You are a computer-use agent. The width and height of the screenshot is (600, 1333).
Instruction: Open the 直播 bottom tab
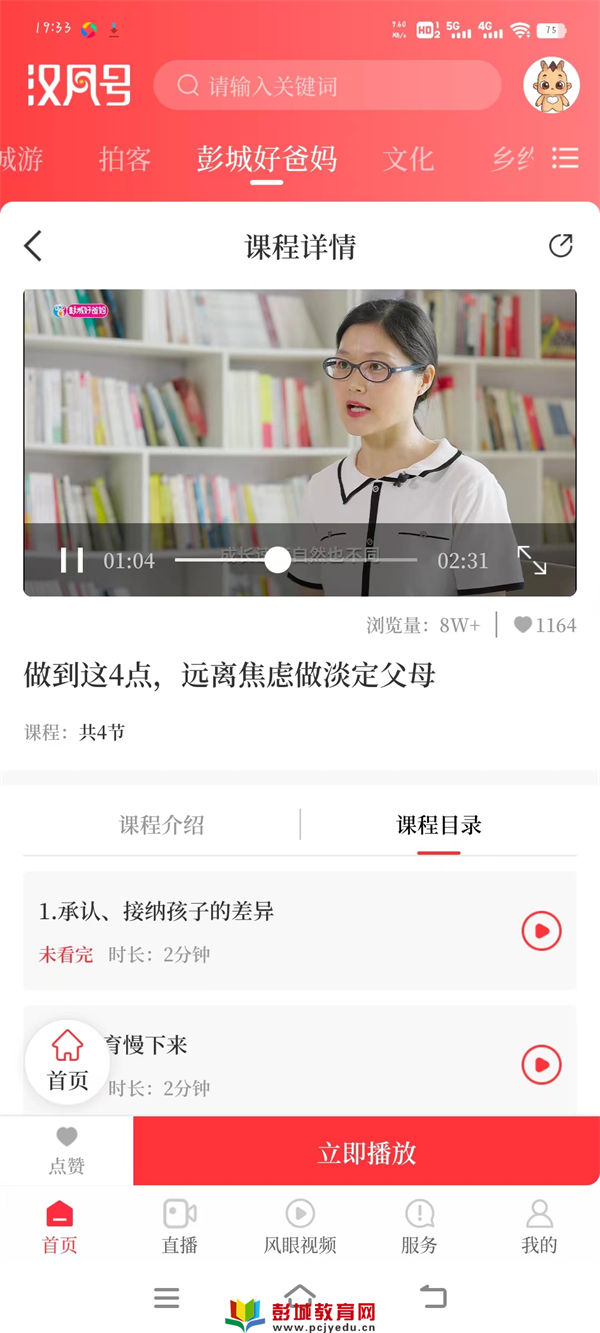[x=180, y=1227]
